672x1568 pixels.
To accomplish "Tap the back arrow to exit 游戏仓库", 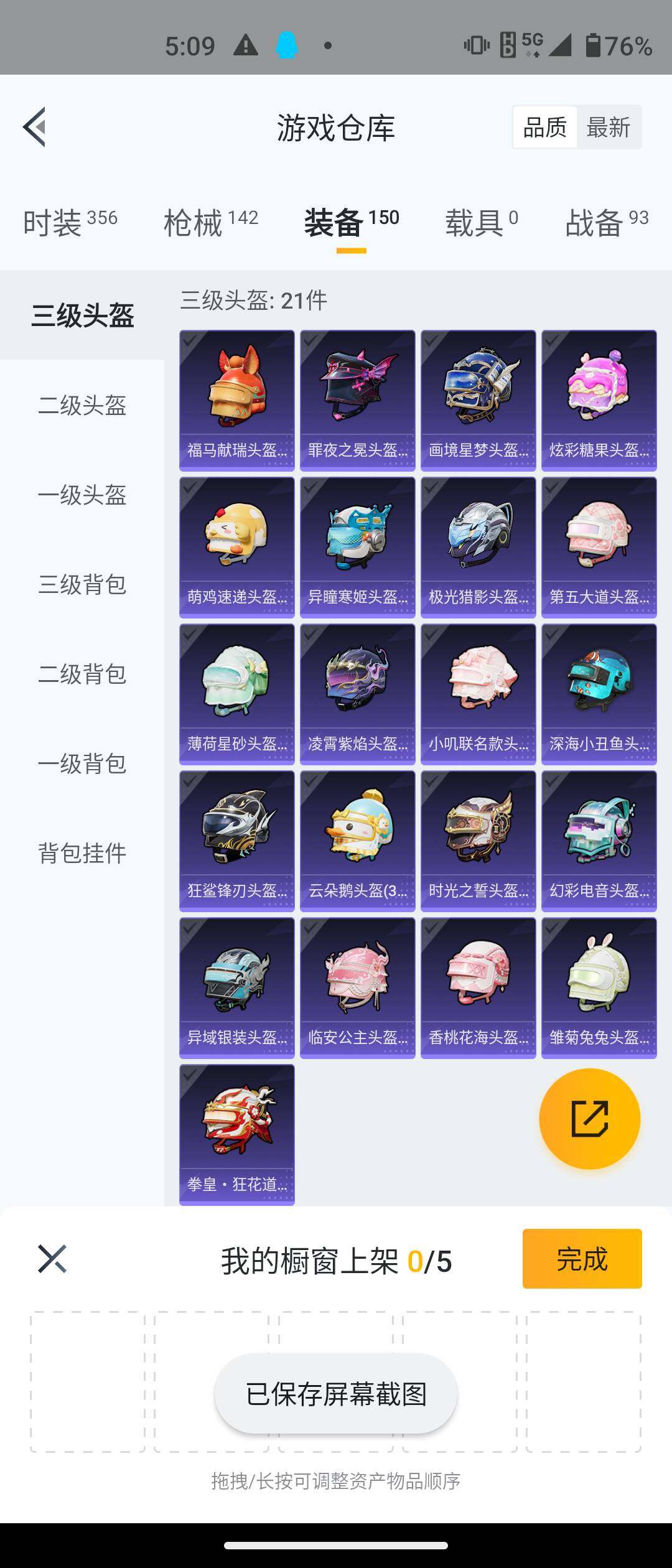I will click(35, 128).
